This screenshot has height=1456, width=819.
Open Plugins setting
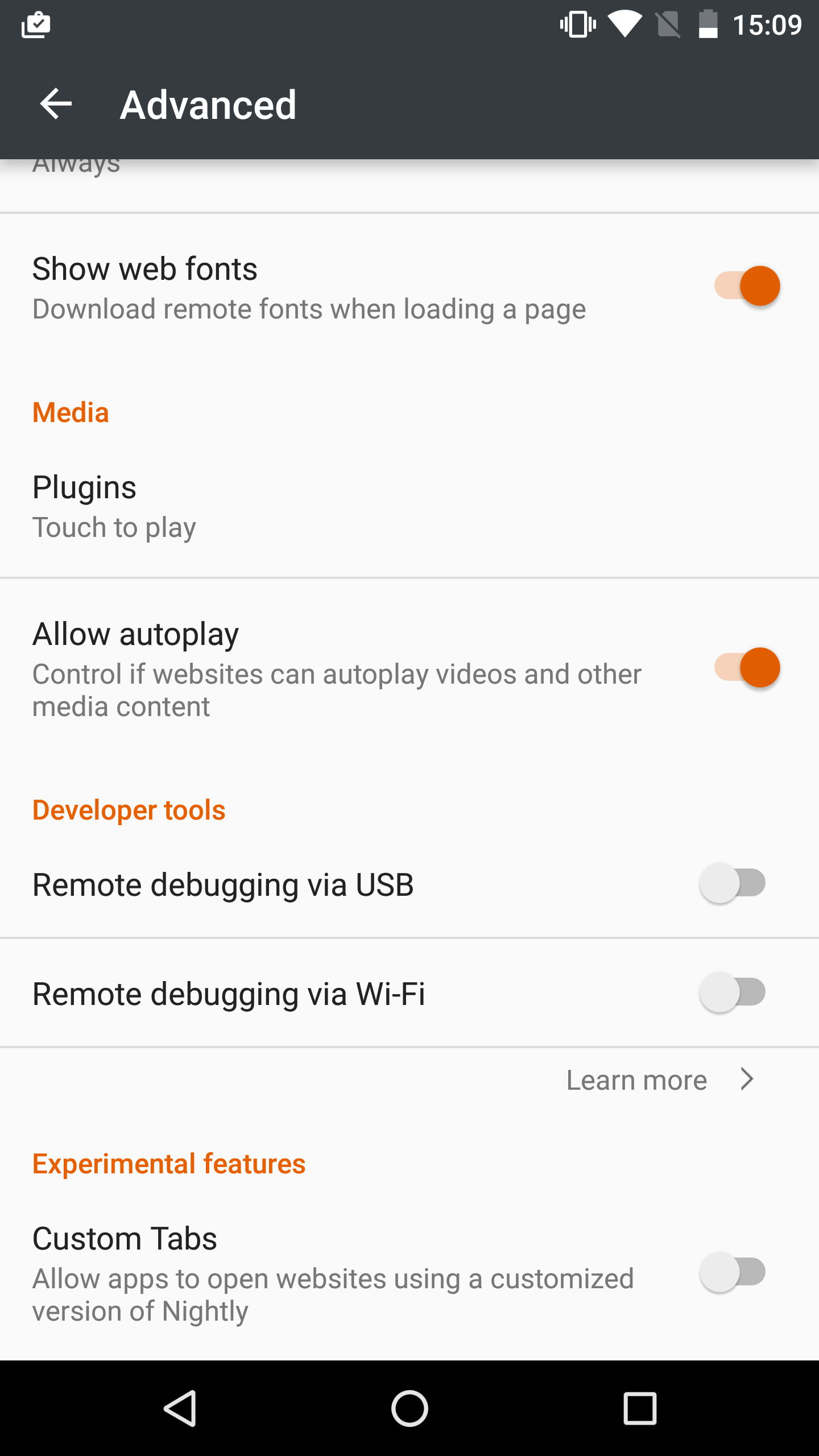pyautogui.click(x=409, y=506)
